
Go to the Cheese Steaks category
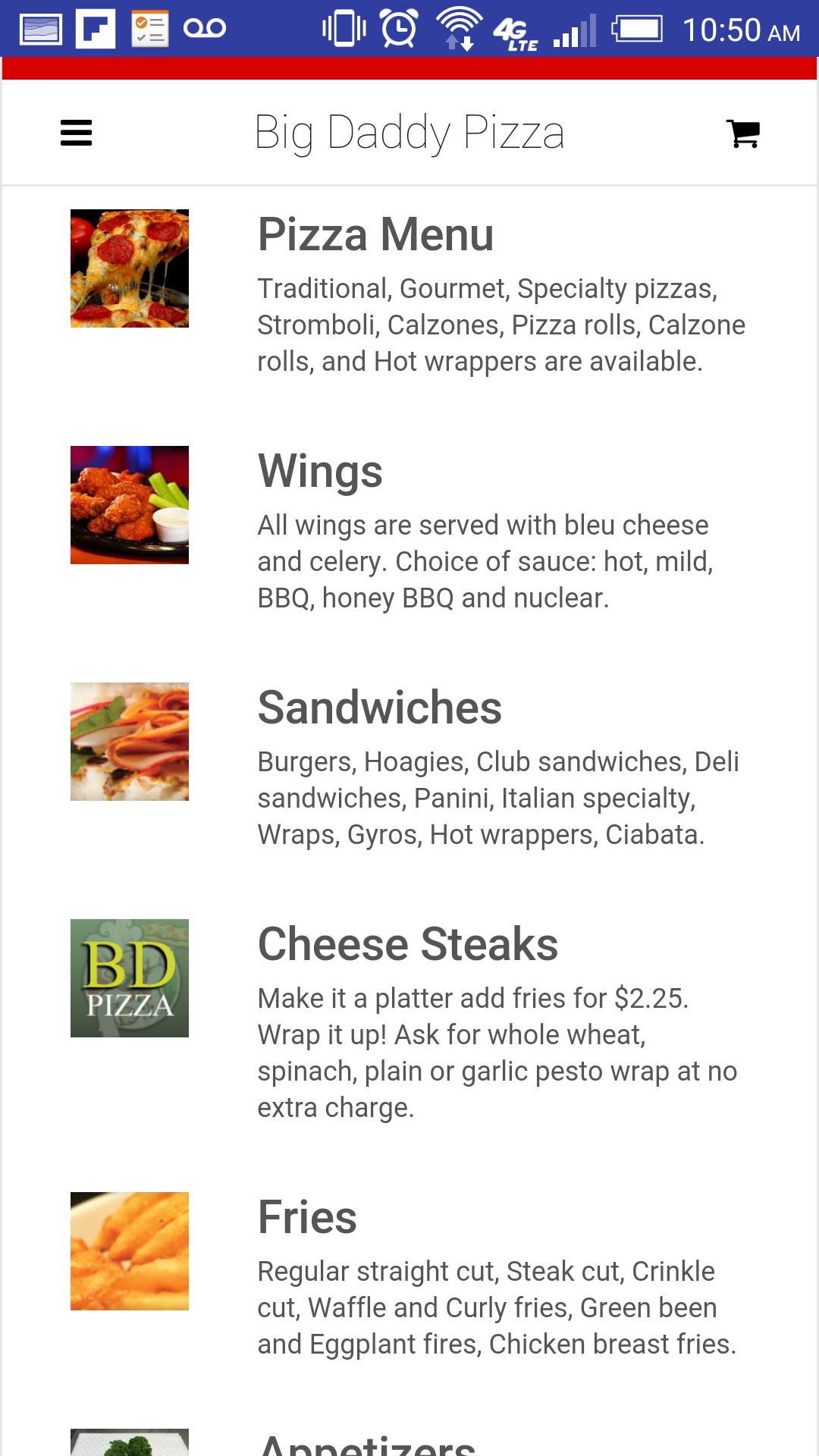tap(407, 944)
